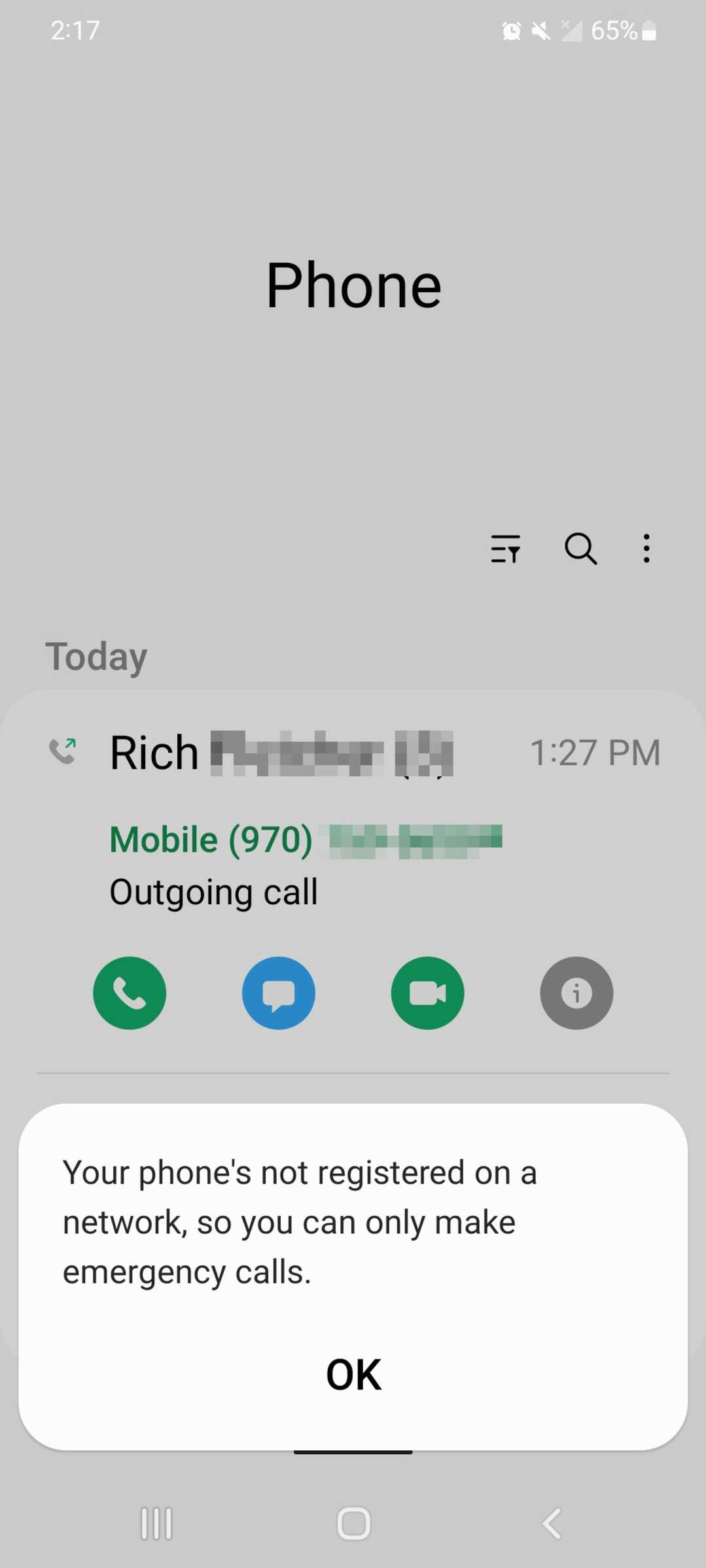Send Rich a message with the blue chat button
This screenshot has height=1568, width=706.
coord(279,993)
